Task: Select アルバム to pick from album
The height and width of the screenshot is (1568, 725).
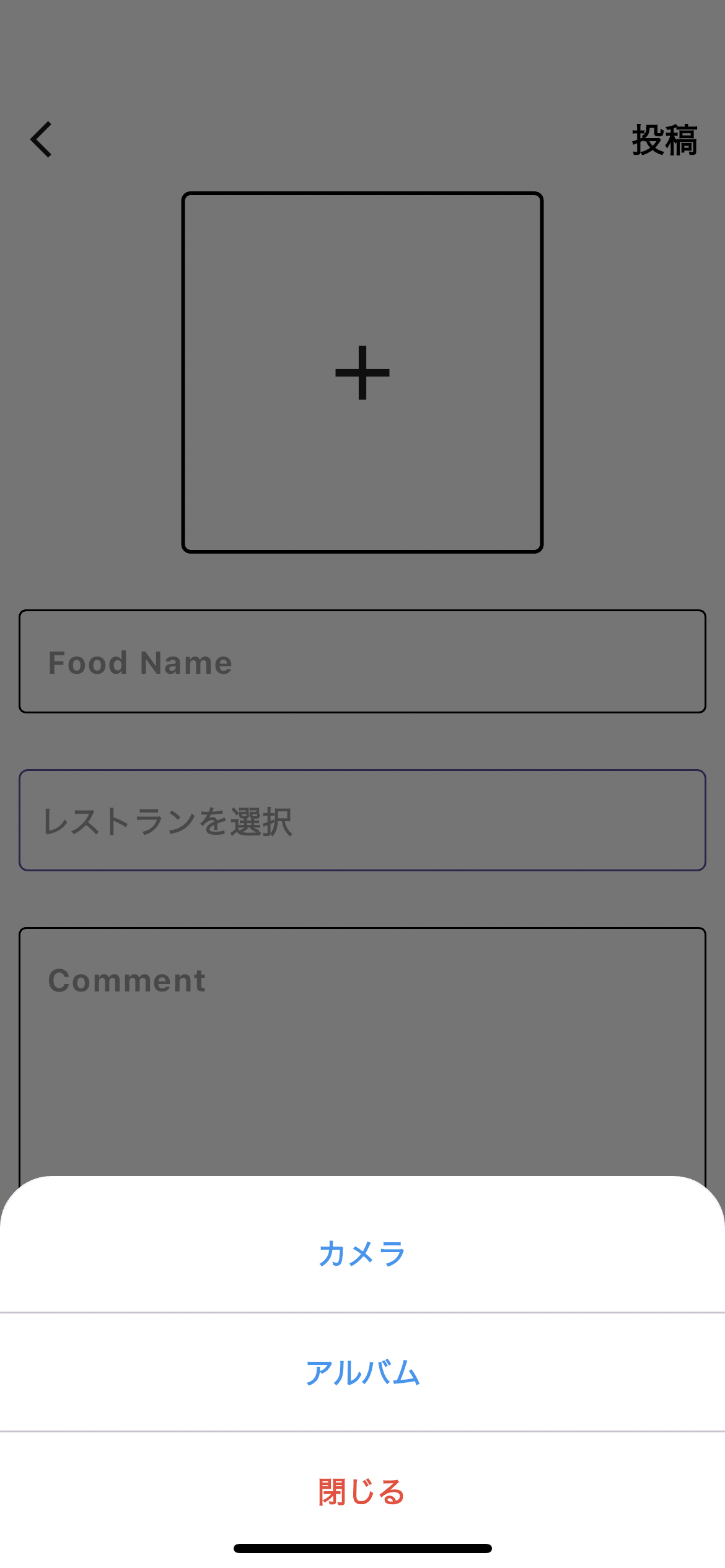Action: tap(362, 1372)
